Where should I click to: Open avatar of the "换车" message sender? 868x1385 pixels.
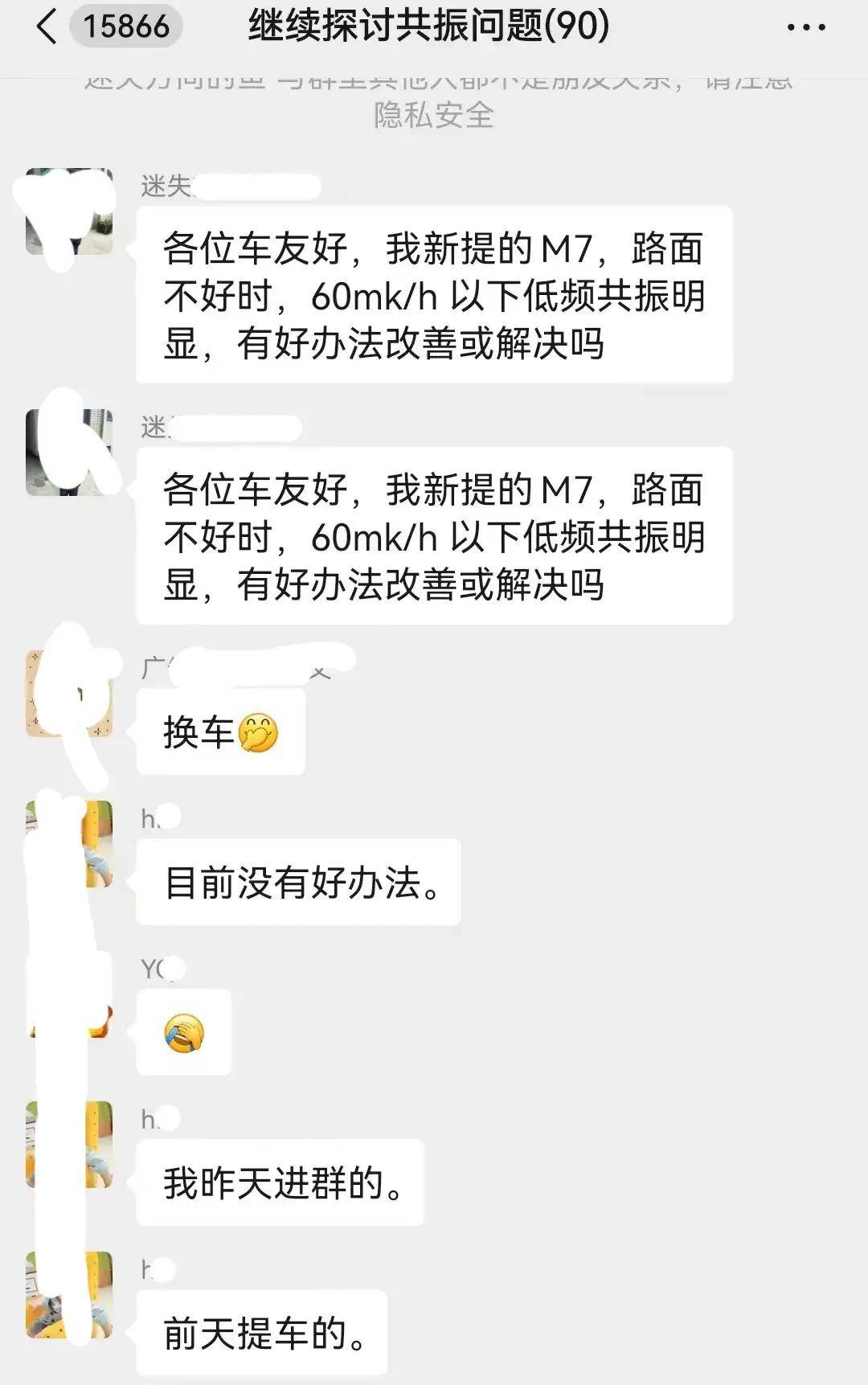[69, 693]
